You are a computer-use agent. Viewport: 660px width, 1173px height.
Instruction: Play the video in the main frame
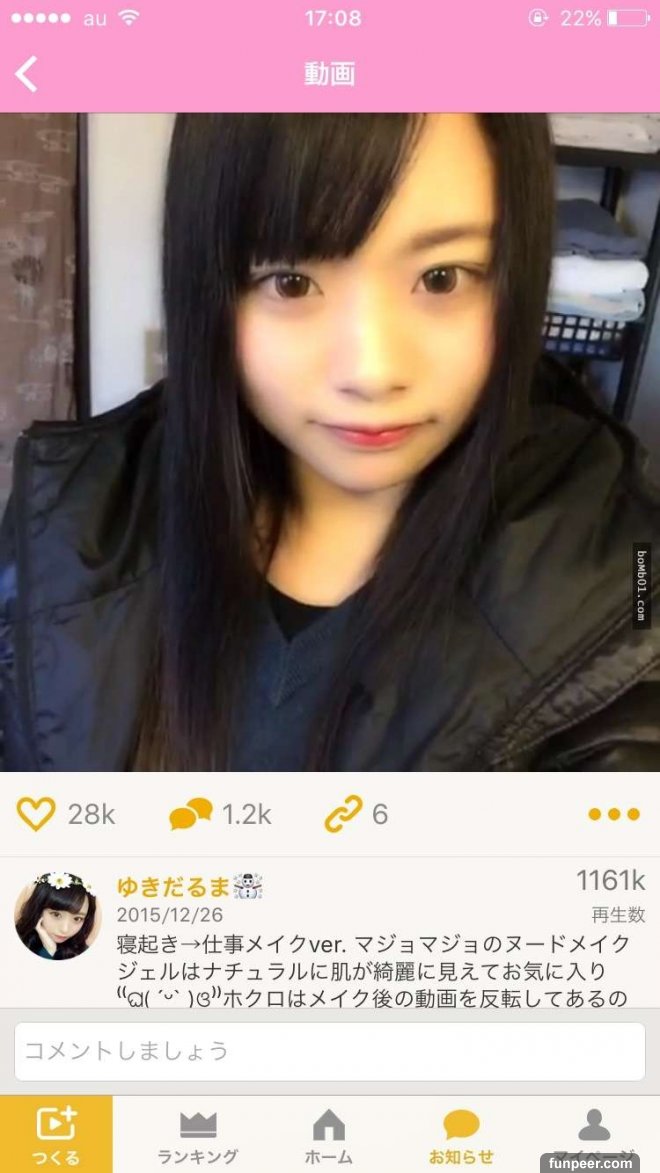[x=329, y=442]
